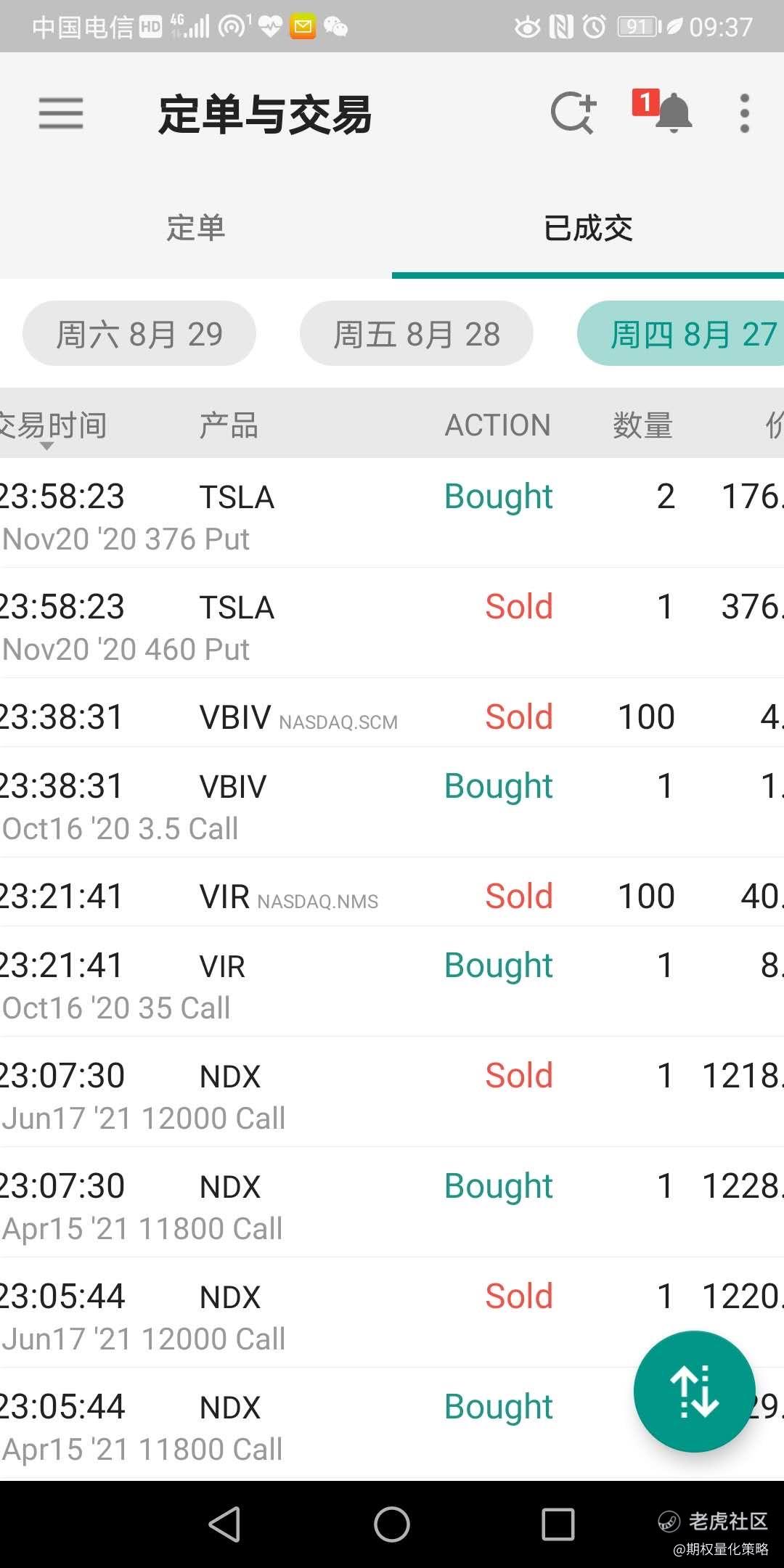Open the VIR NASDAQ.NMS sold trade
Image resolution: width=784 pixels, height=1568 pixels.
click(392, 892)
